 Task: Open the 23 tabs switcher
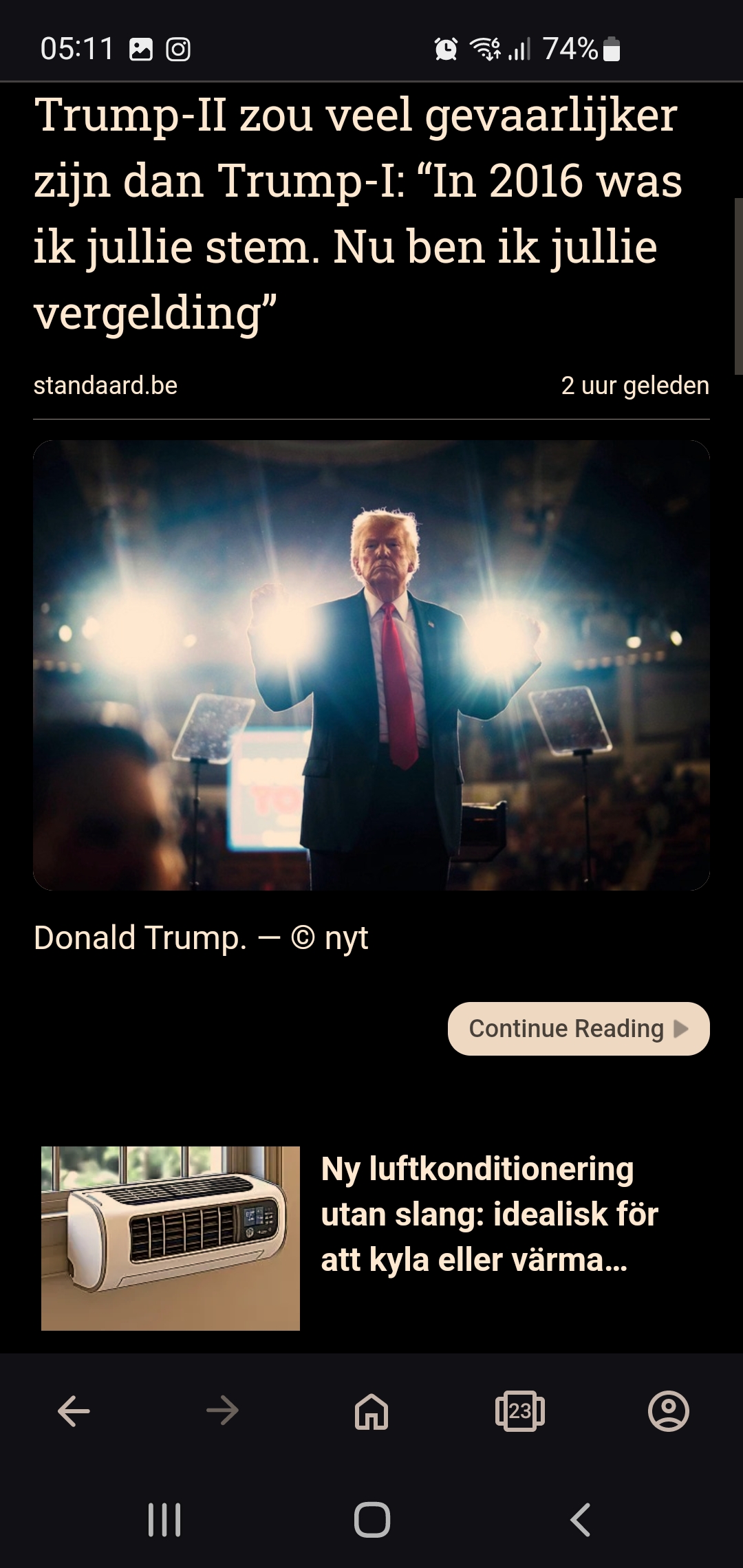click(x=520, y=1411)
